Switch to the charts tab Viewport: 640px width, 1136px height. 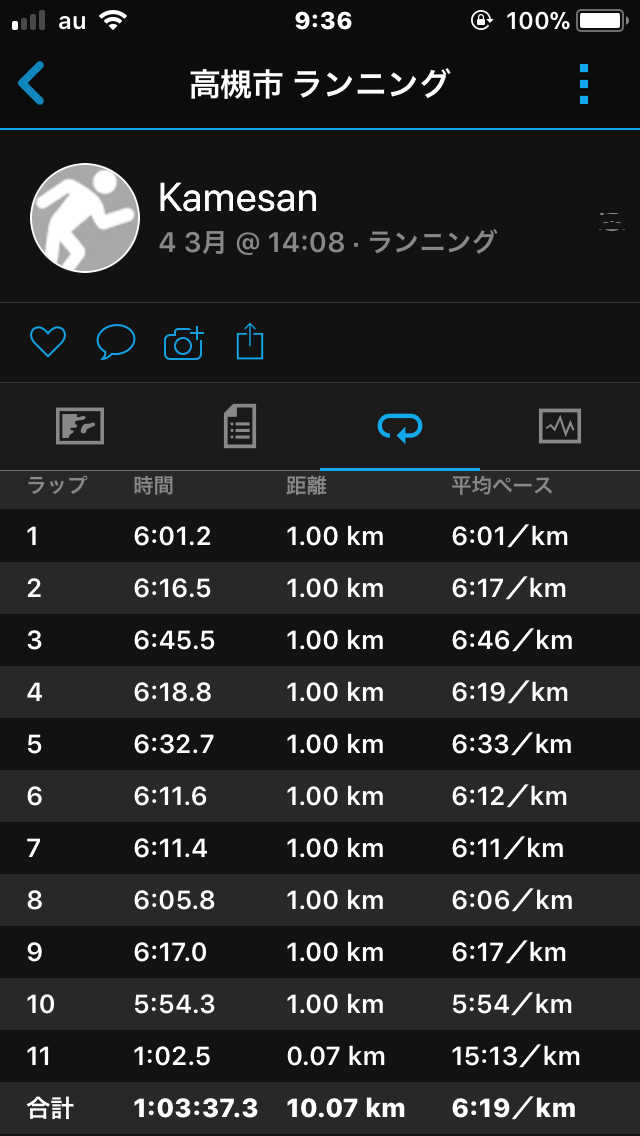pyautogui.click(x=560, y=426)
